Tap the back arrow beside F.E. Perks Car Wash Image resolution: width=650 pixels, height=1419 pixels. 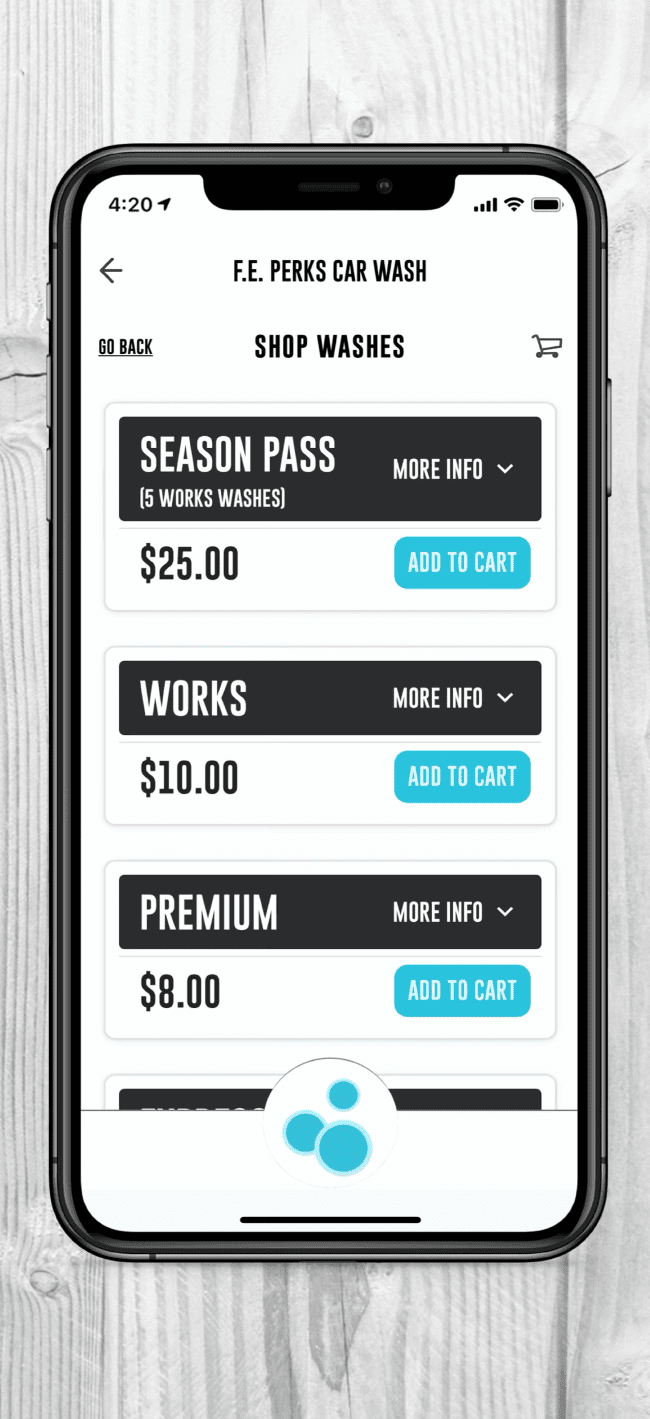click(111, 270)
